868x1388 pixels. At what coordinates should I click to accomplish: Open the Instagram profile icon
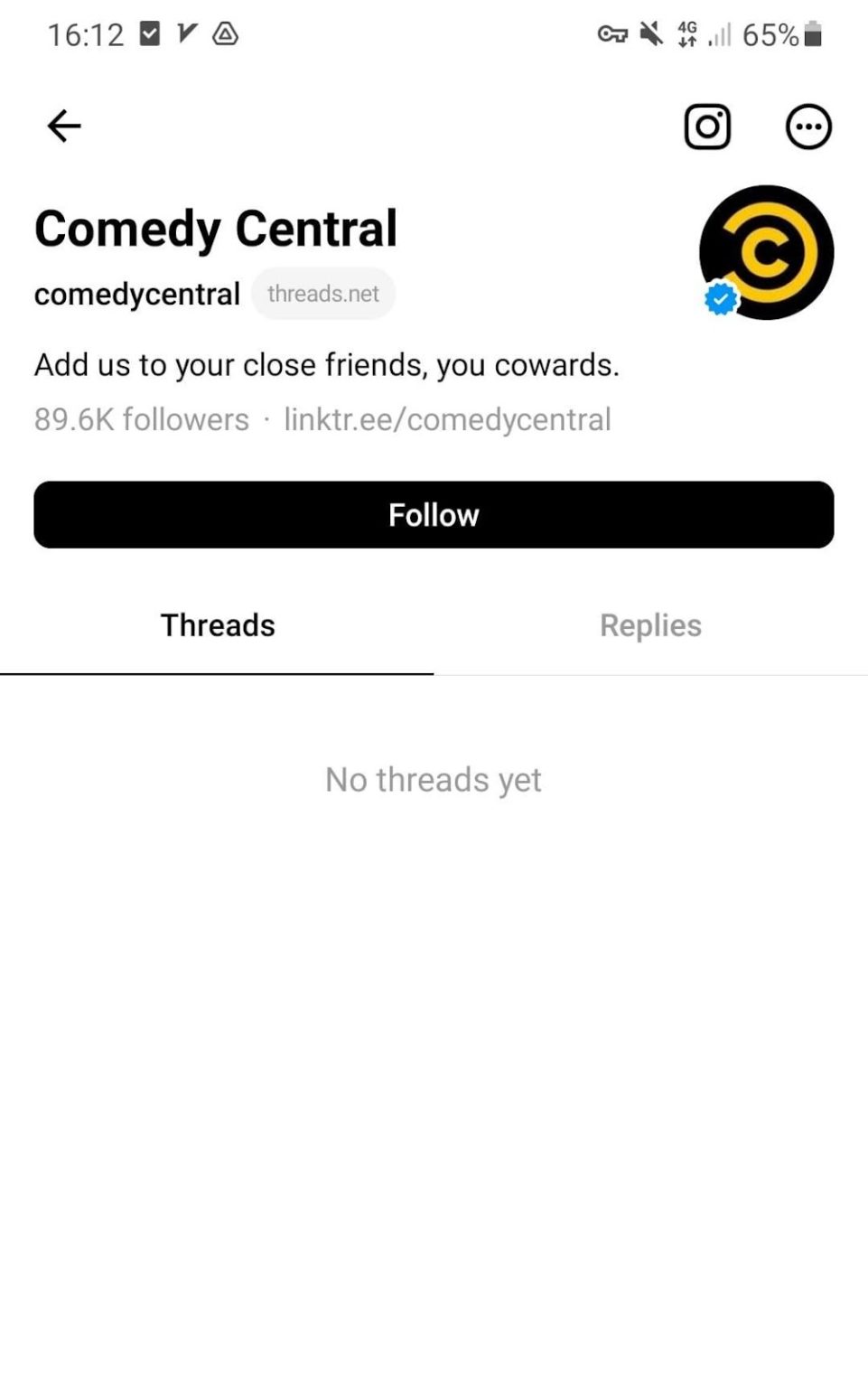[706, 127]
